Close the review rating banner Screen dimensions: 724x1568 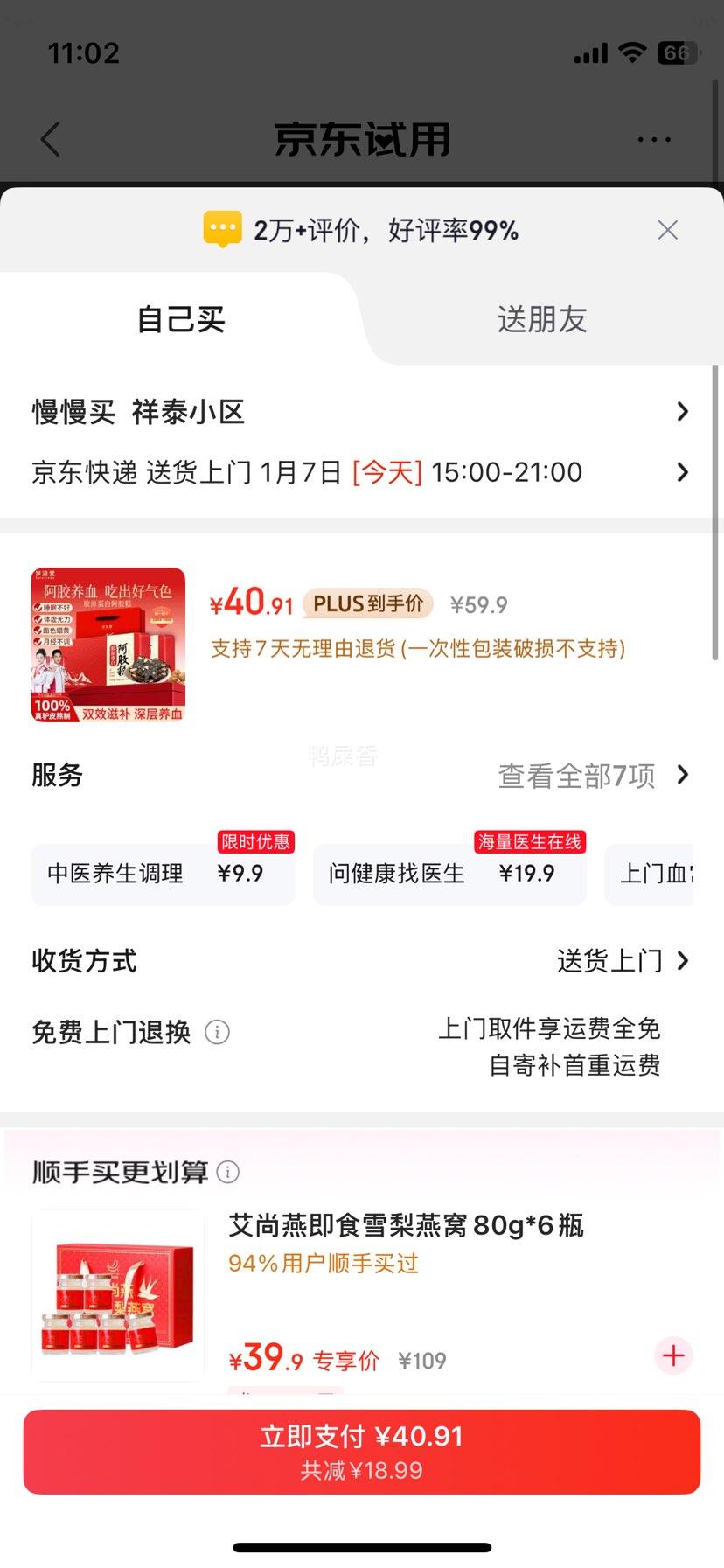point(667,229)
